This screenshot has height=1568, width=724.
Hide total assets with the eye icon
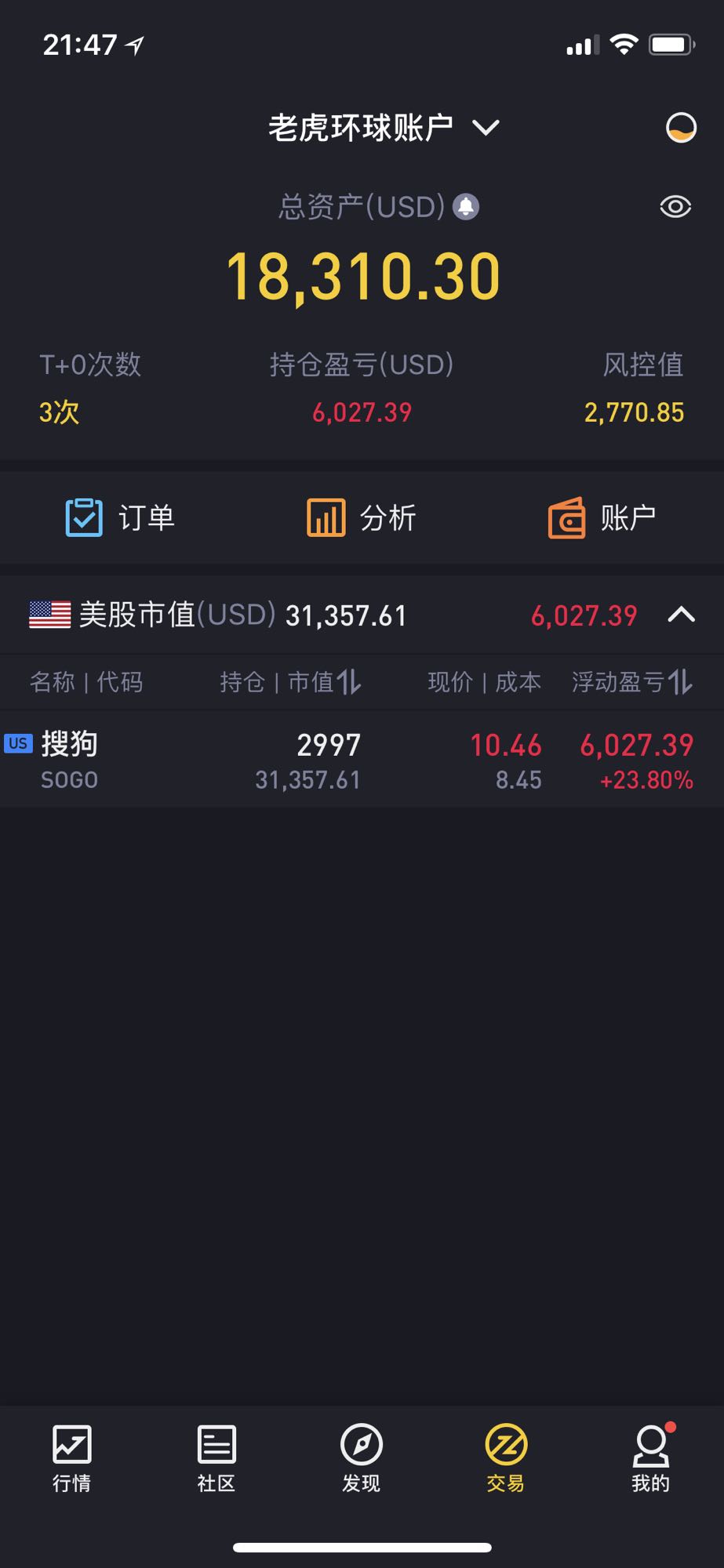pos(675,207)
